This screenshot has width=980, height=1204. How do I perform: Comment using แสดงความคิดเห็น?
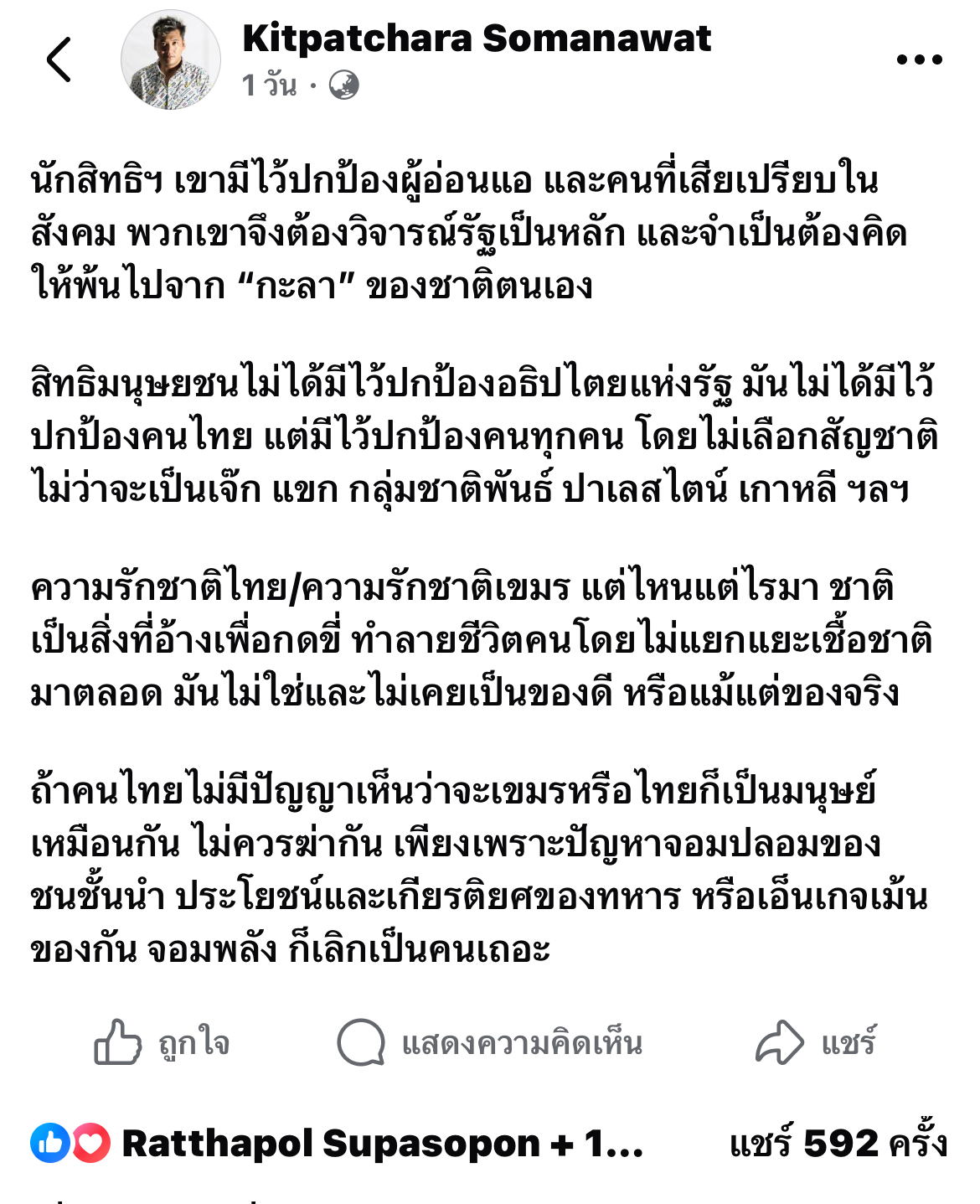[490, 1043]
